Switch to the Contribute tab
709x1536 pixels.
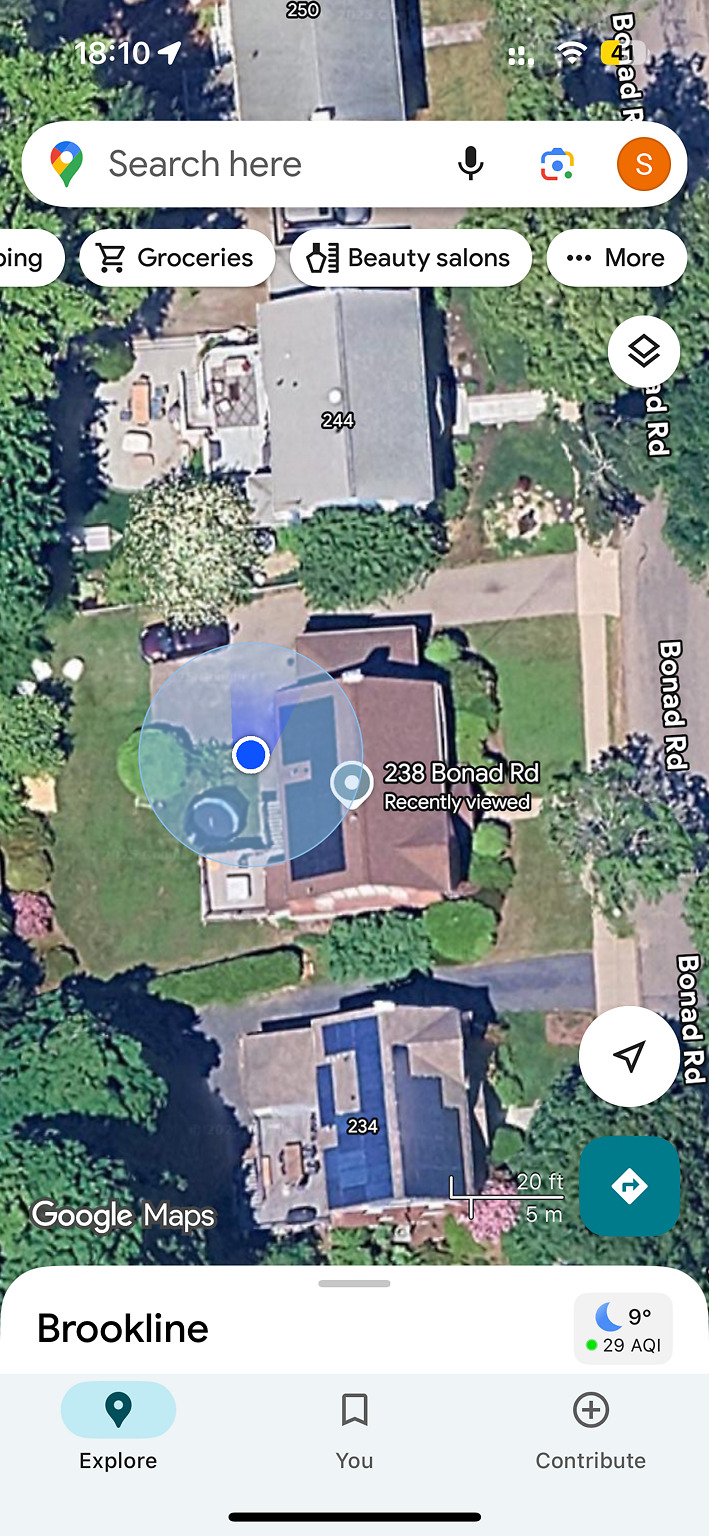pos(590,1431)
